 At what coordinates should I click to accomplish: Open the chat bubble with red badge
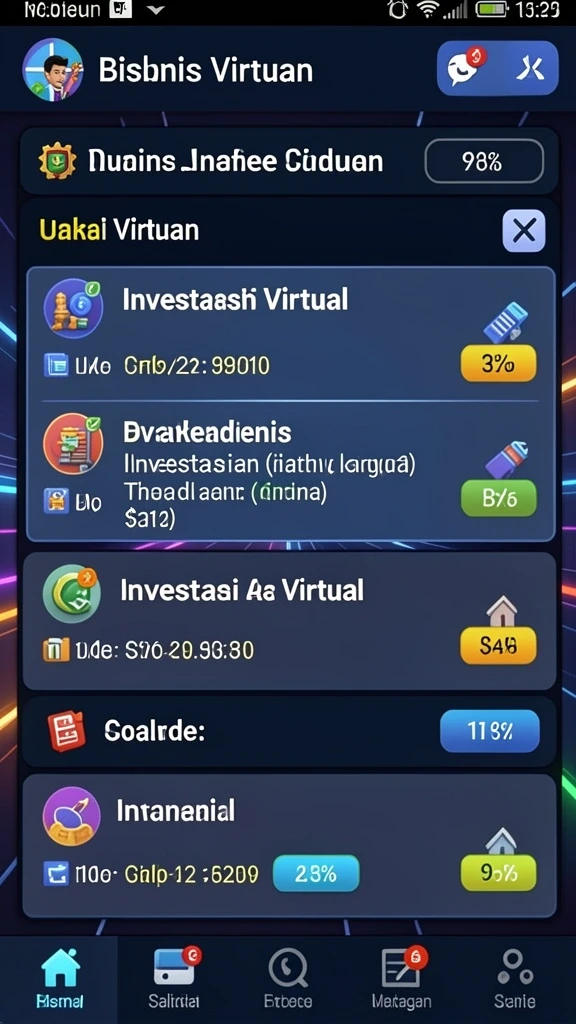(466, 68)
